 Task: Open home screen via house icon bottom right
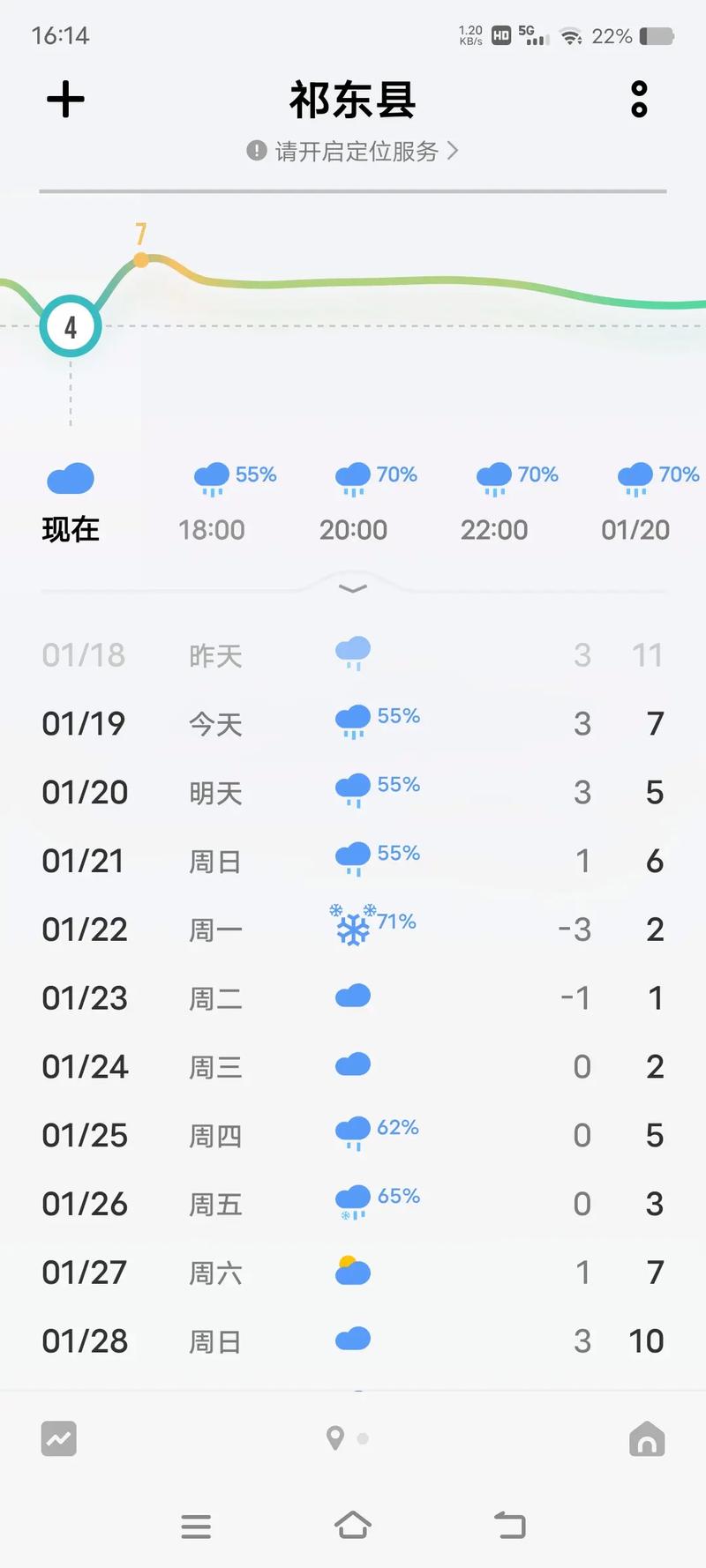click(x=648, y=1438)
